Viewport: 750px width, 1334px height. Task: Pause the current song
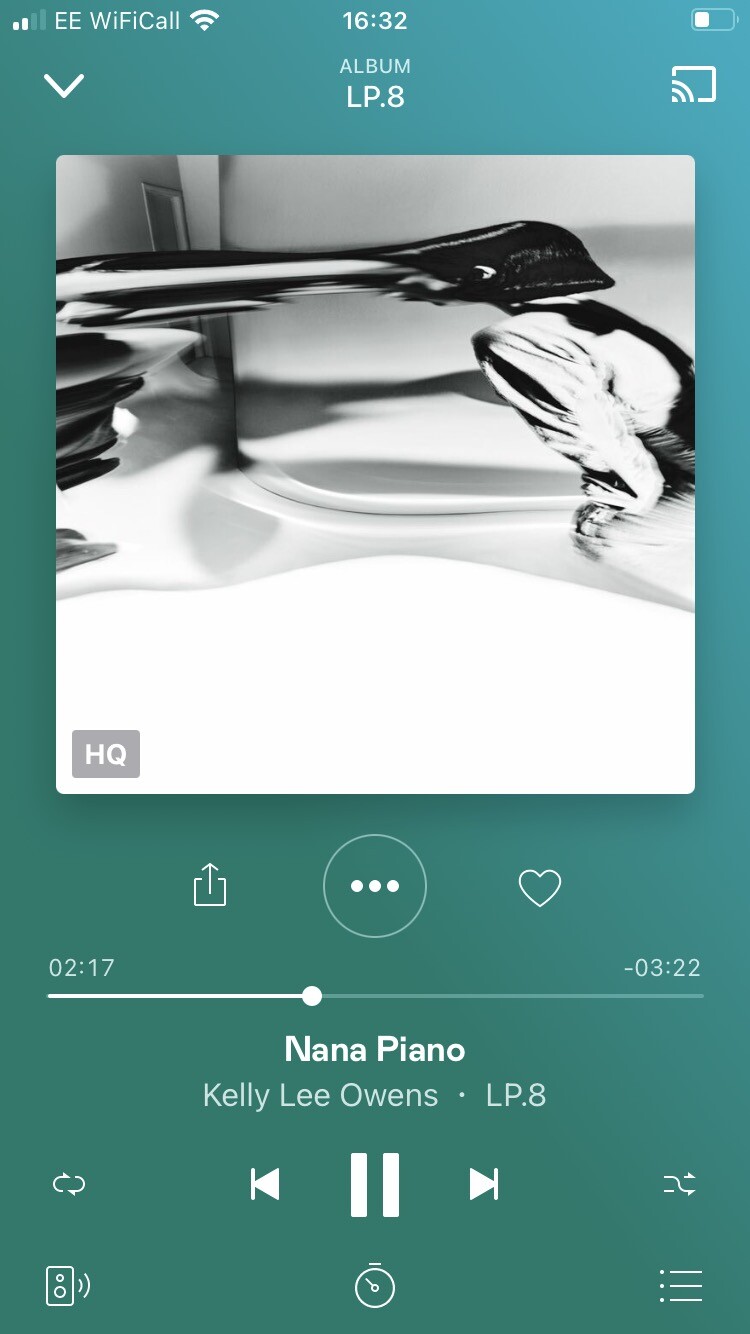point(375,1185)
